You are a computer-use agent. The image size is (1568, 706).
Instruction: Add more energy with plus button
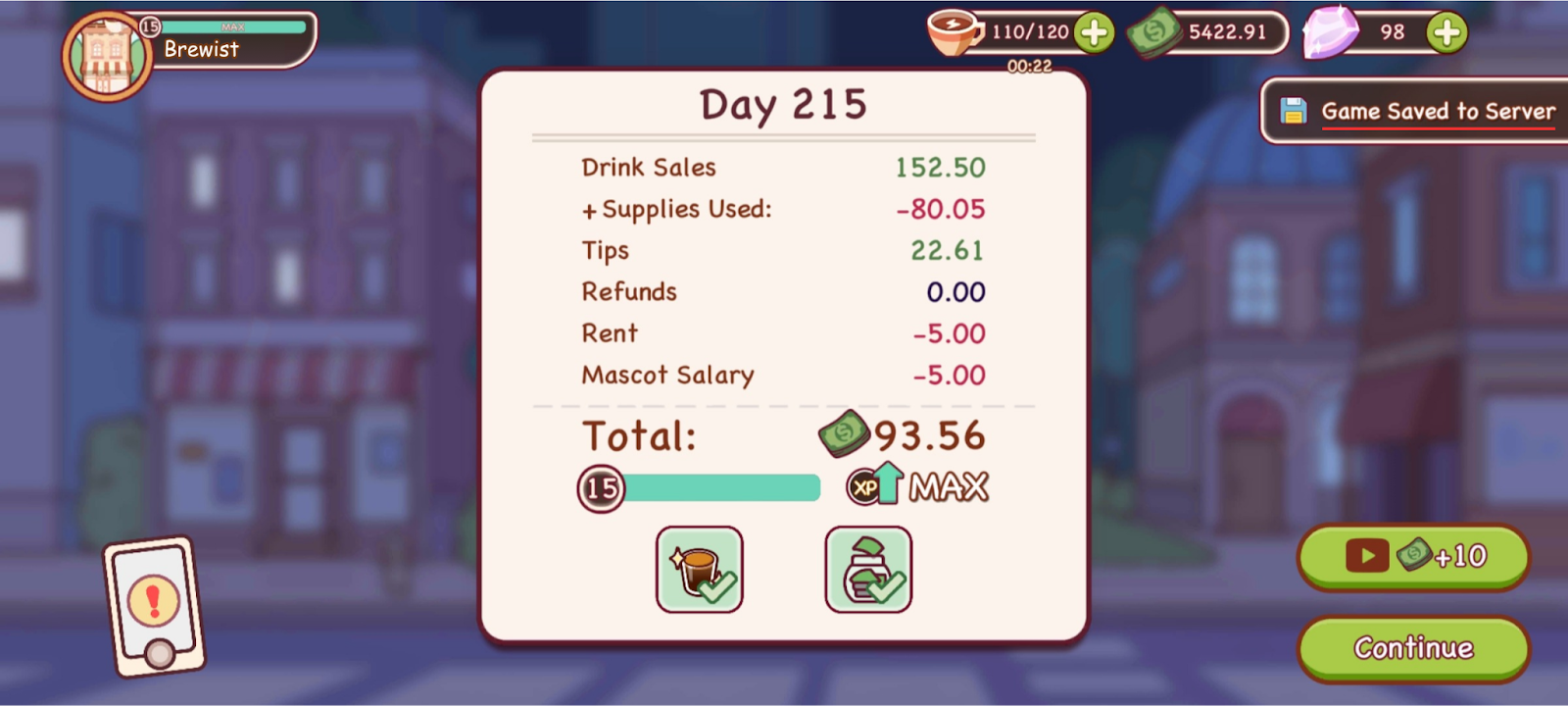[1094, 32]
